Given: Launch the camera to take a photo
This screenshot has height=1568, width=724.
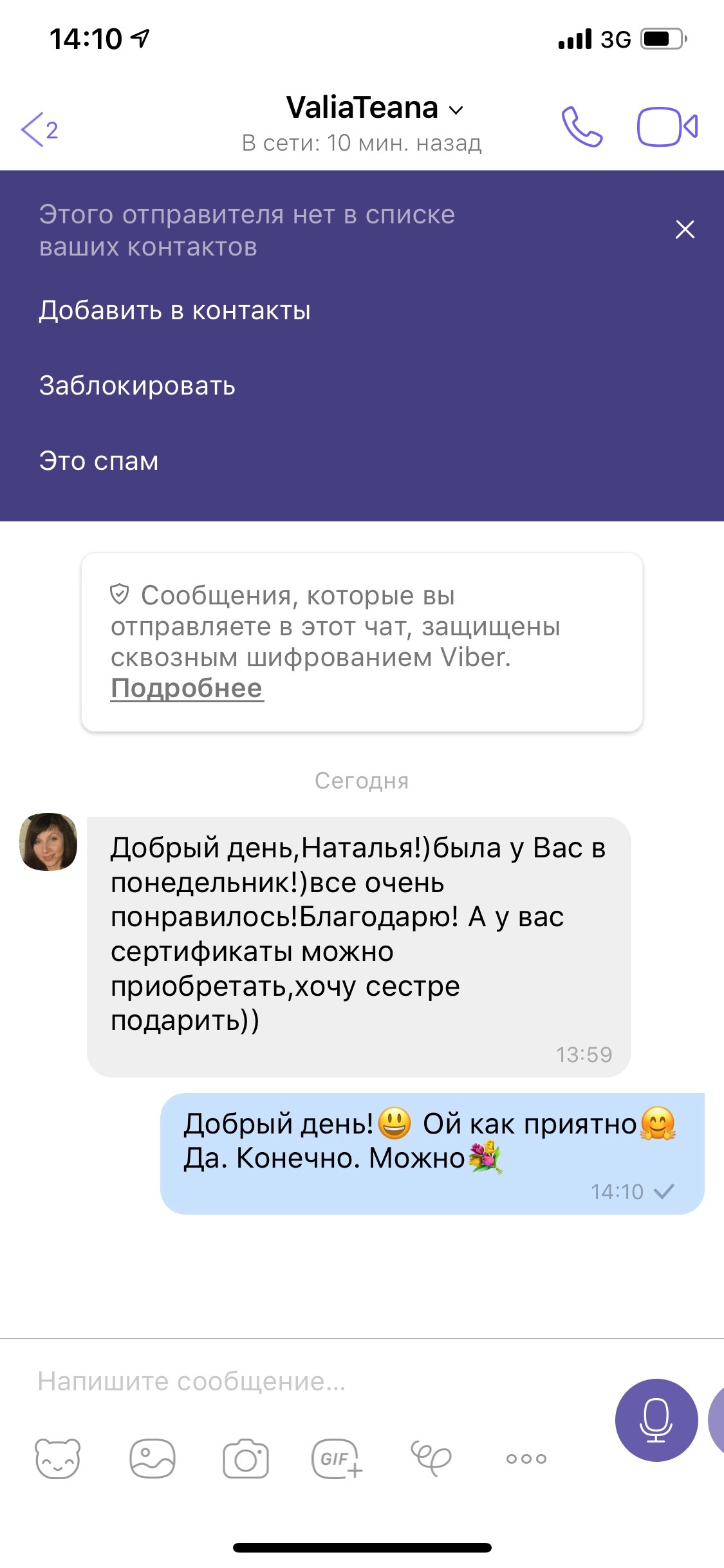Looking at the screenshot, I should tap(246, 1459).
